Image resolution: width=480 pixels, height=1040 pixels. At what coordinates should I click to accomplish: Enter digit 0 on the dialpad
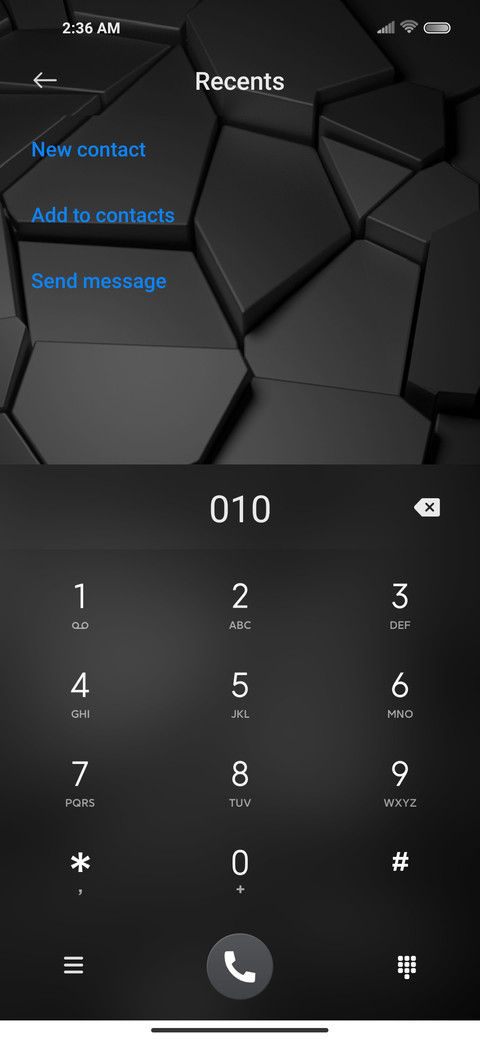(240, 872)
